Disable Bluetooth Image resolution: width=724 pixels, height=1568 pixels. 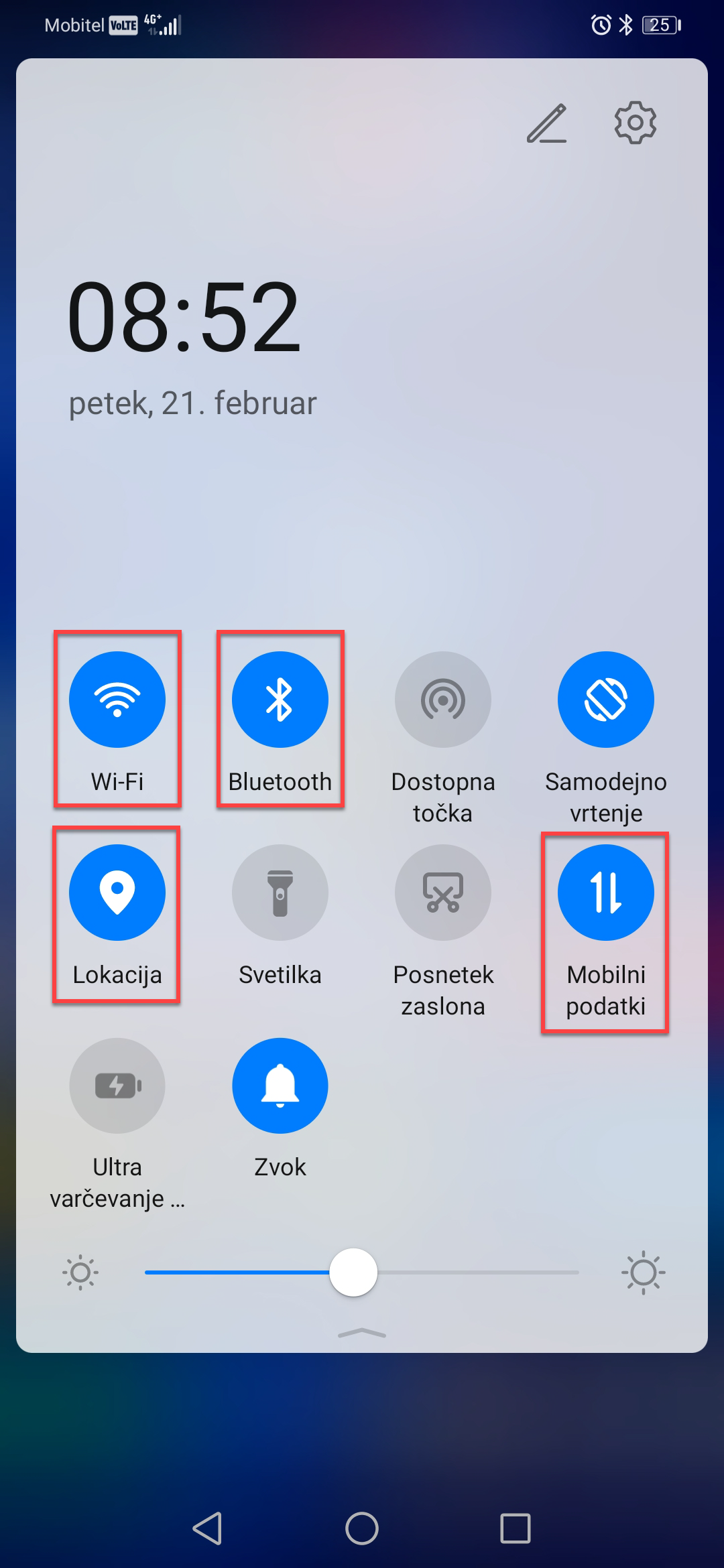(280, 700)
